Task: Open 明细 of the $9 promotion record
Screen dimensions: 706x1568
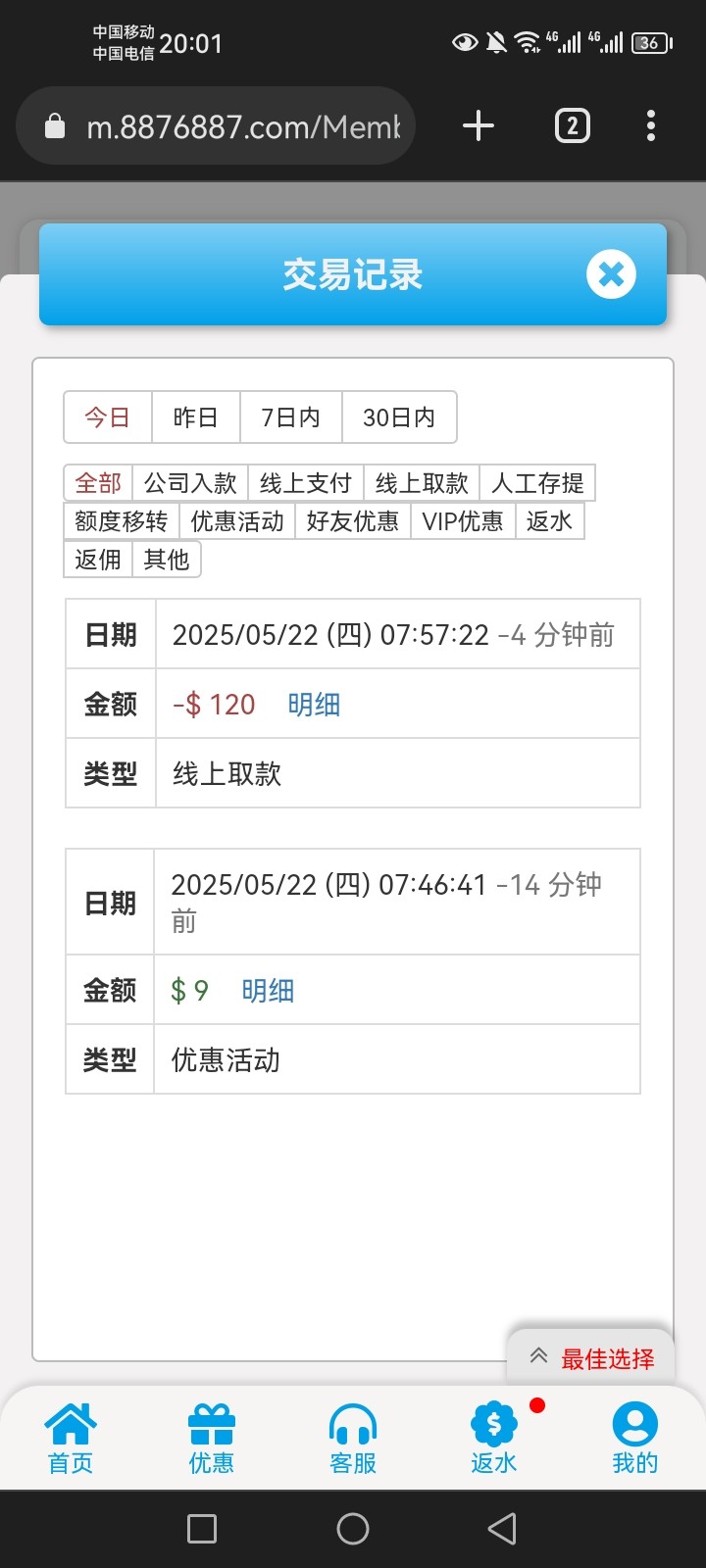Action: [x=268, y=991]
